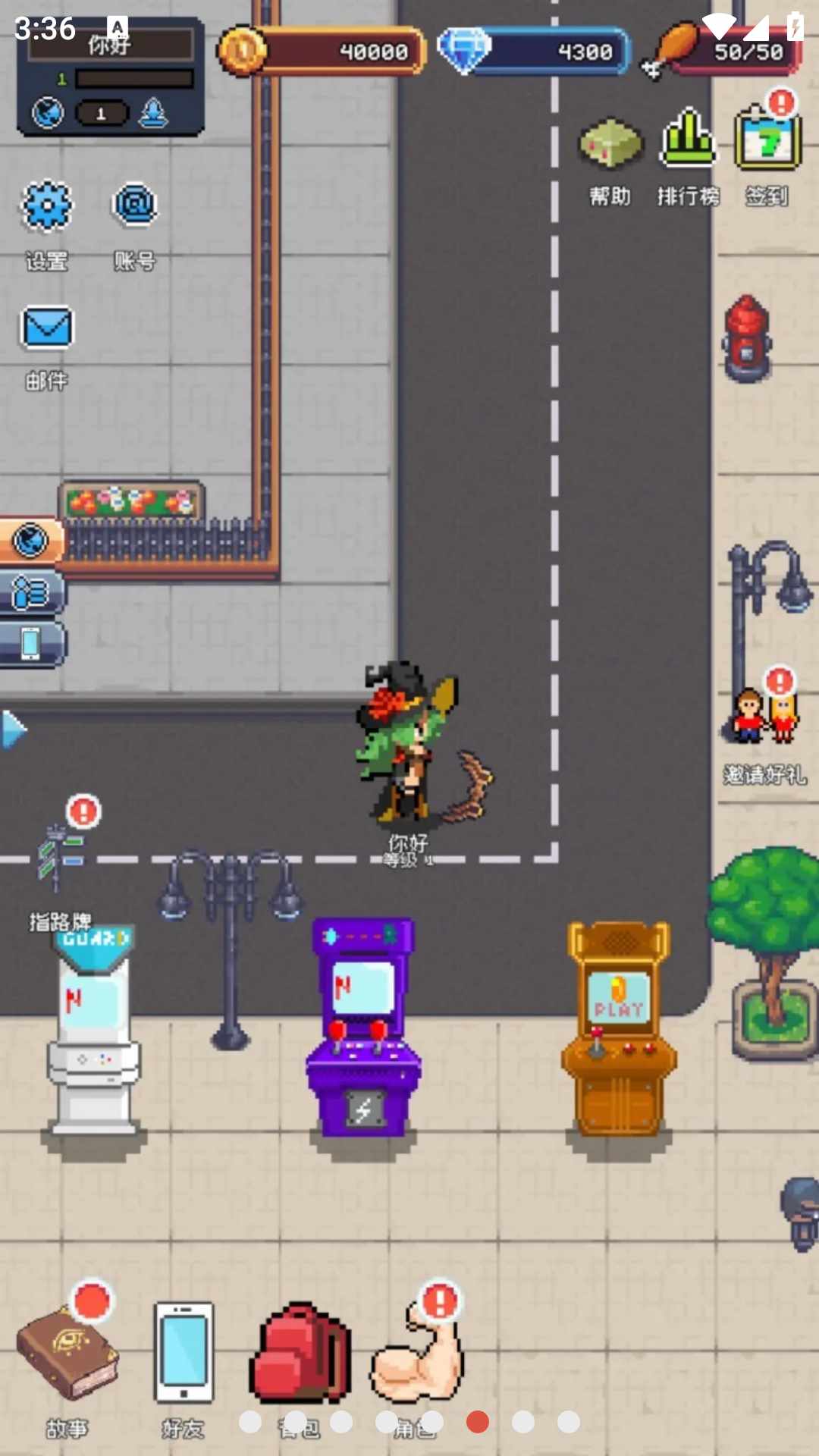This screenshot has width=819, height=1456.
Task: Open the phone side tab
Action: tap(30, 645)
